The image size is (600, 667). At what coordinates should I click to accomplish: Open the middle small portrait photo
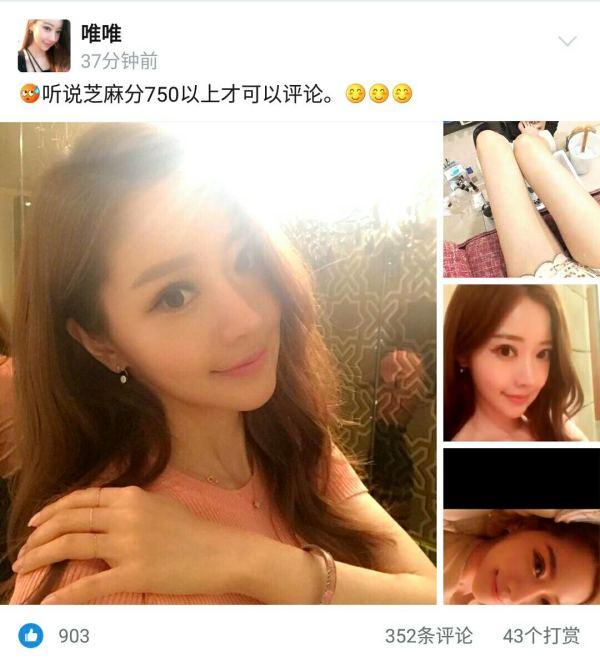coord(520,363)
